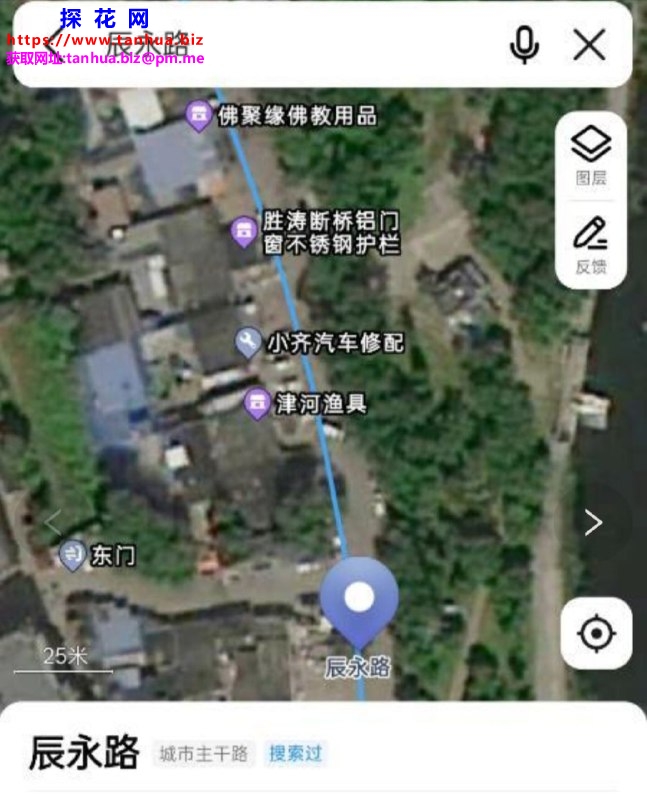Expand the 辰永路 details card
Viewport: 647px width, 800px height.
[x=323, y=752]
